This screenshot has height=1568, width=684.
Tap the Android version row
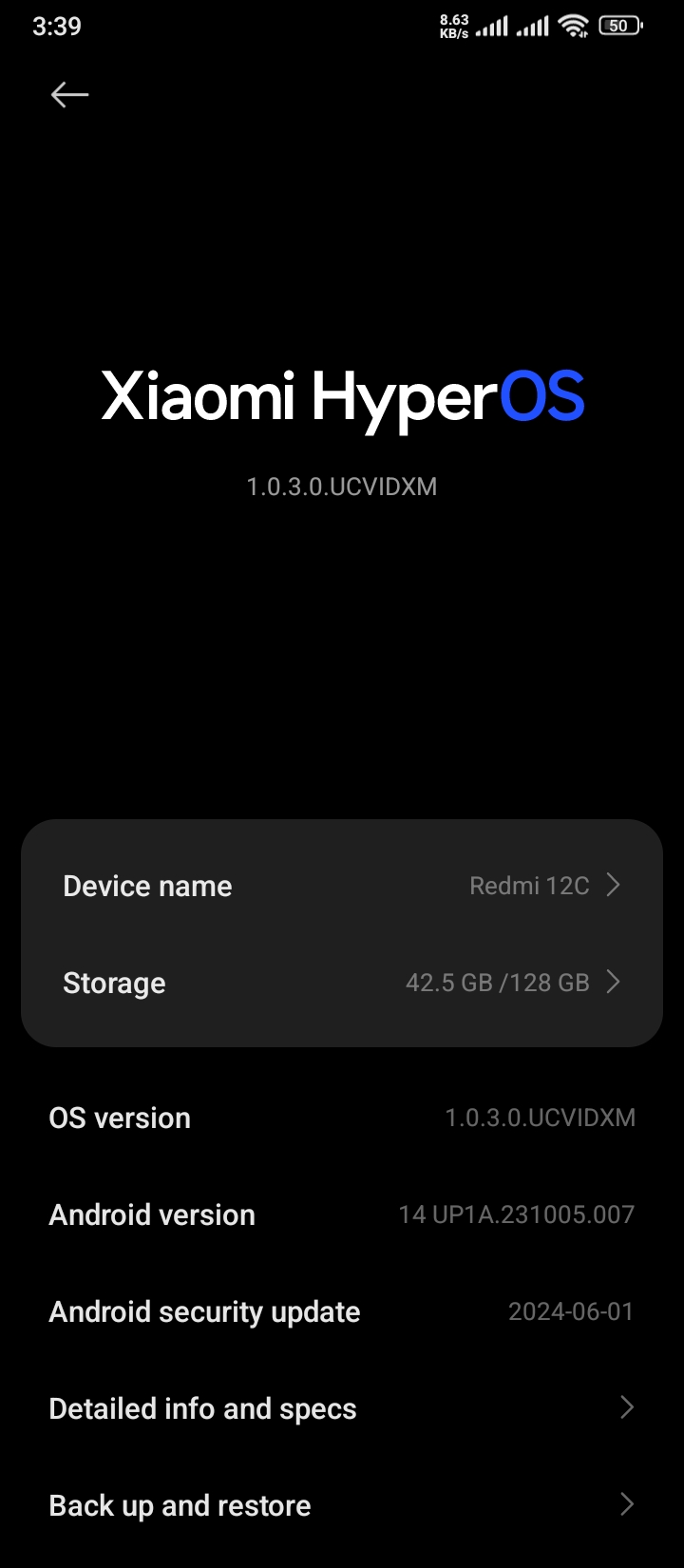[342, 1214]
